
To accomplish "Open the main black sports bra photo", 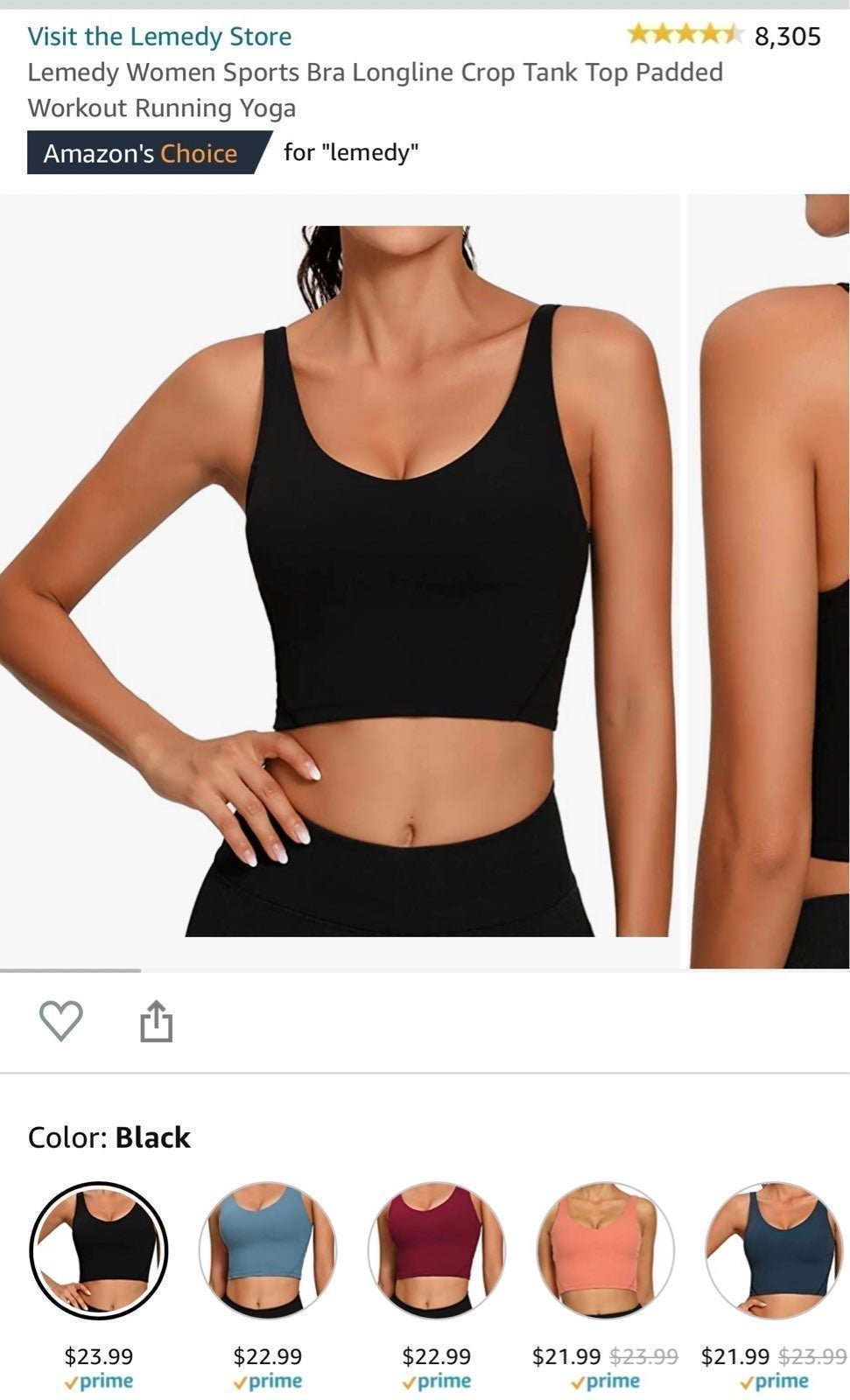I will point(340,581).
